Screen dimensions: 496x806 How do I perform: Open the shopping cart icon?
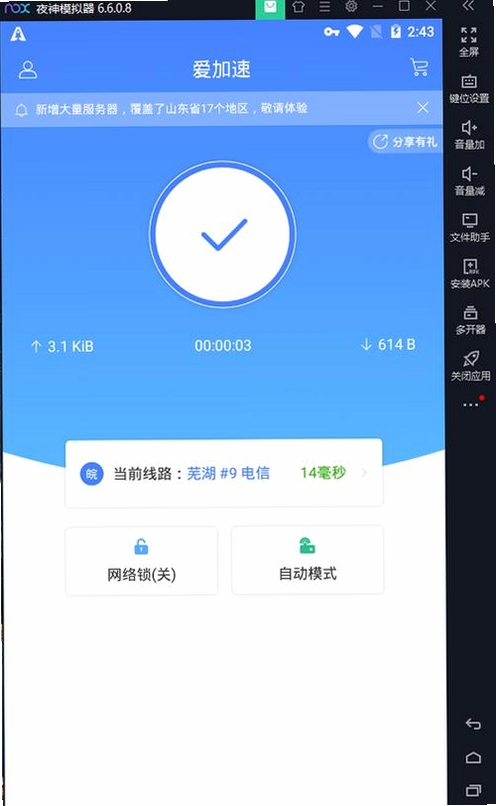point(419,67)
